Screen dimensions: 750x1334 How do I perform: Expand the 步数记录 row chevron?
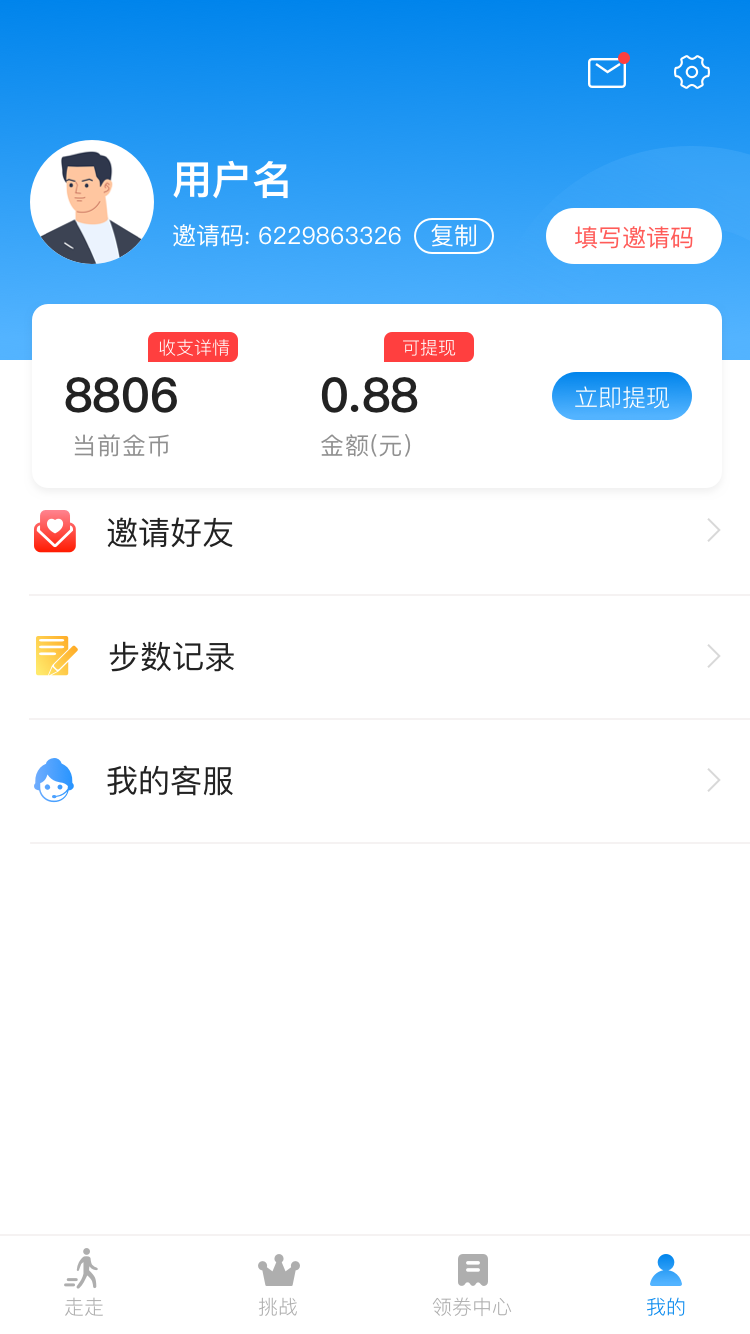[712, 656]
